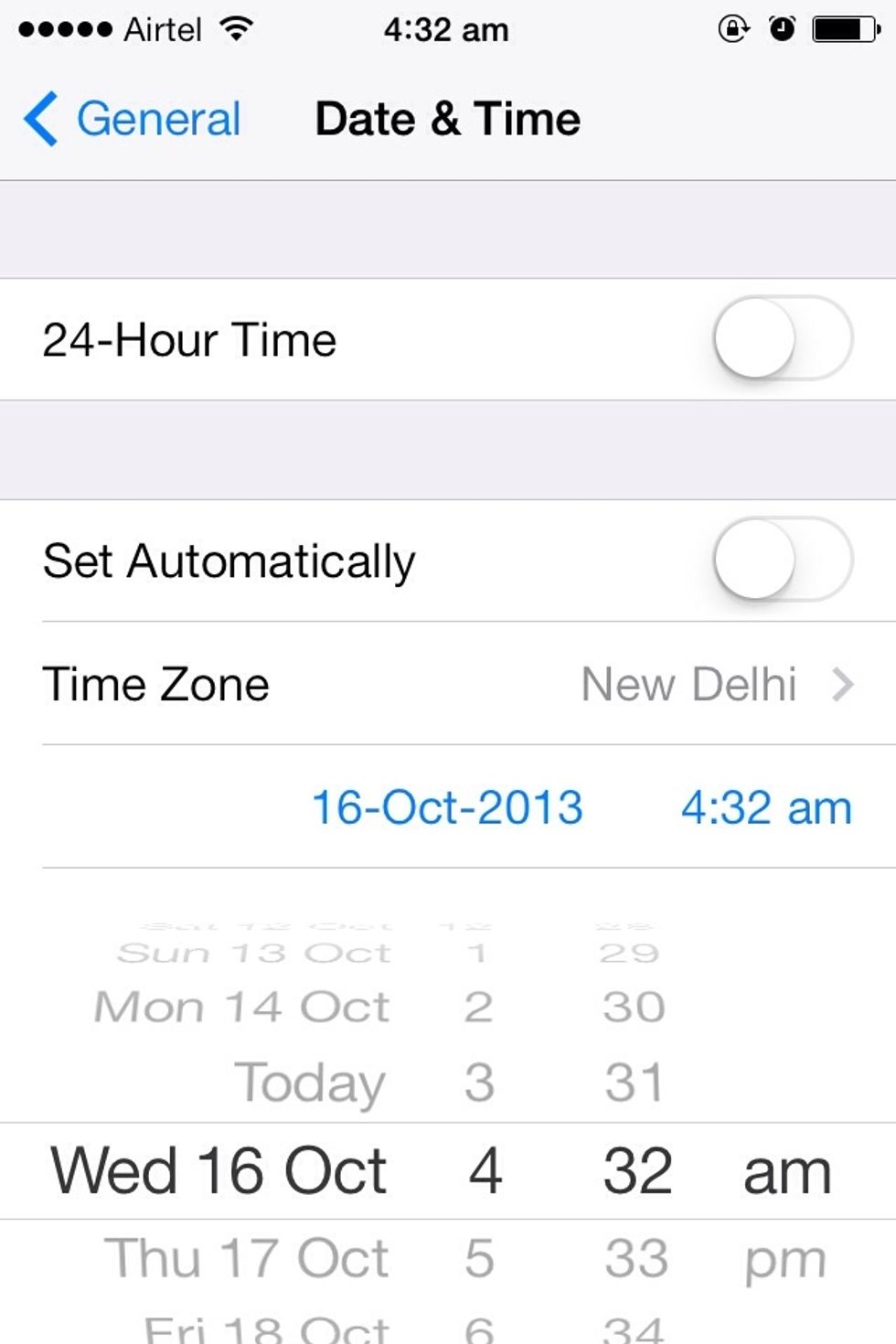
Task: Select the 16-Oct-2013 date field
Action: pos(447,807)
